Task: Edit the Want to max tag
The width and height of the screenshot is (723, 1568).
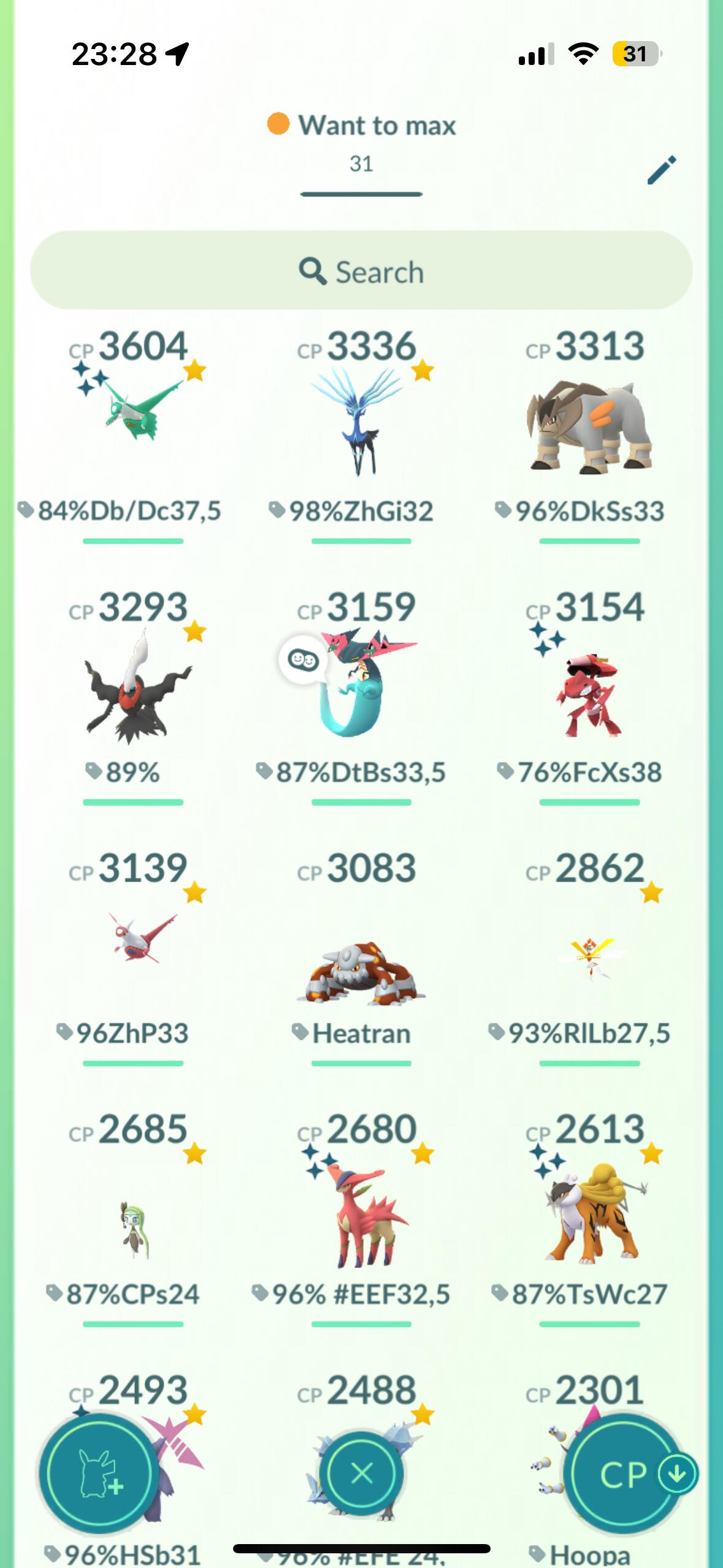Action: pos(662,170)
